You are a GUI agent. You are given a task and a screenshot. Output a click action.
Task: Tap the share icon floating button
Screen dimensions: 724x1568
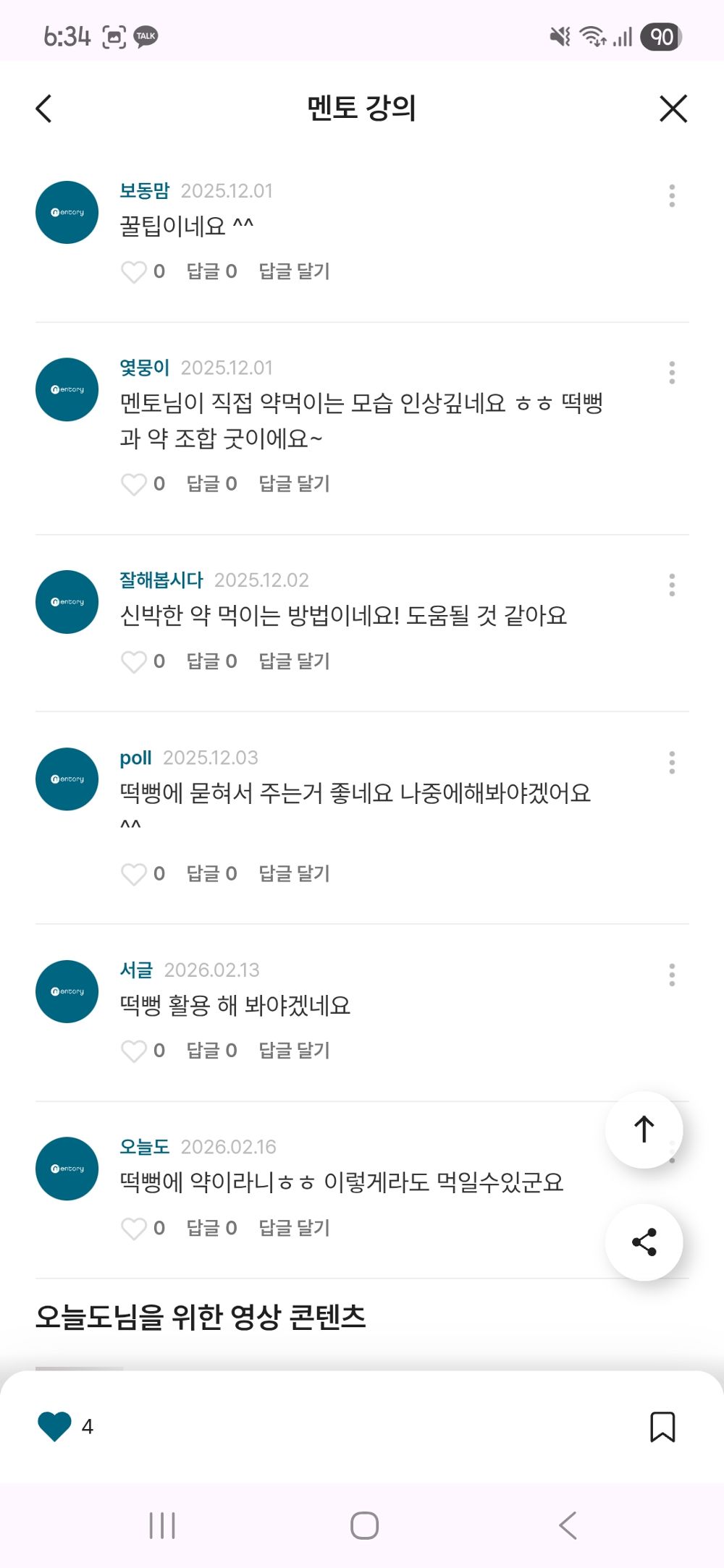(644, 1242)
